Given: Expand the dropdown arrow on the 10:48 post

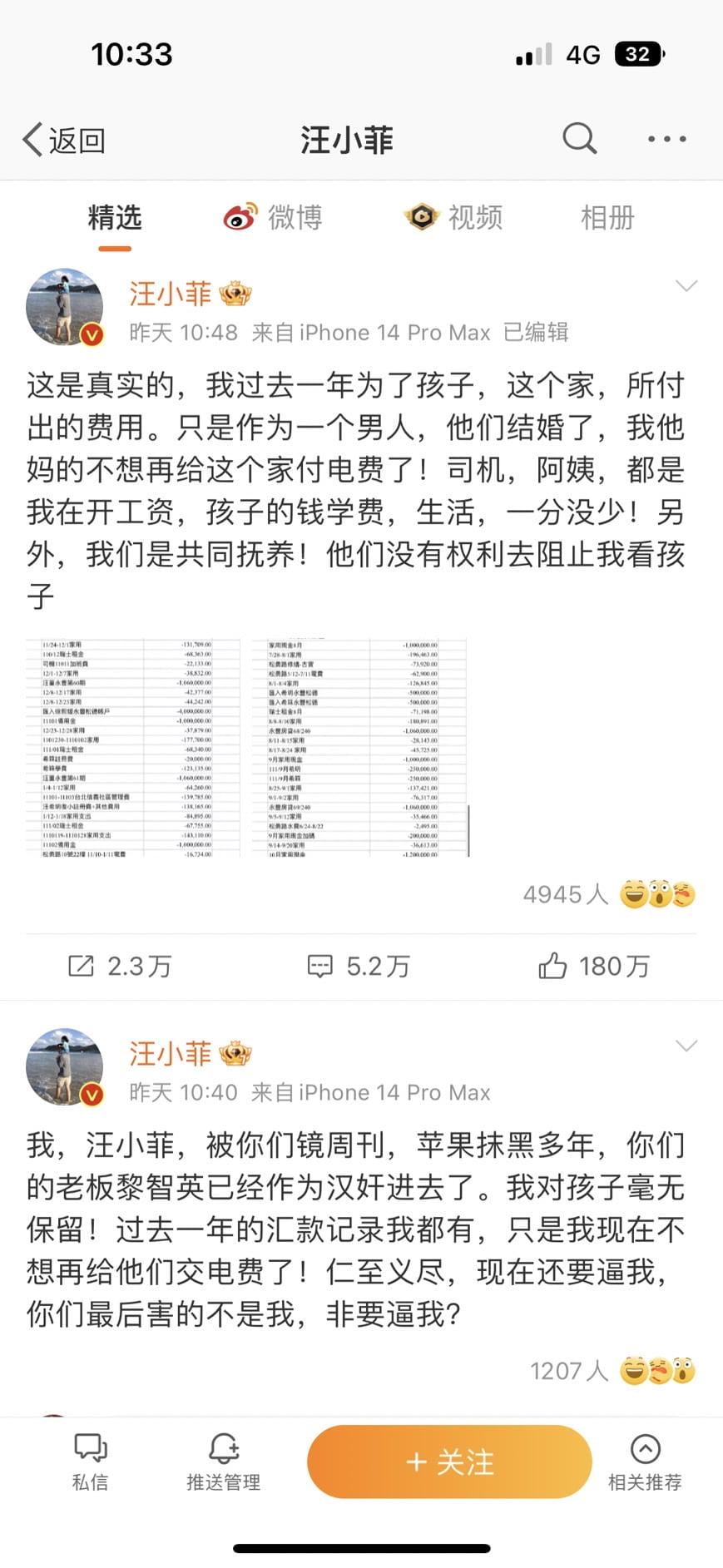Looking at the screenshot, I should coord(686,287).
